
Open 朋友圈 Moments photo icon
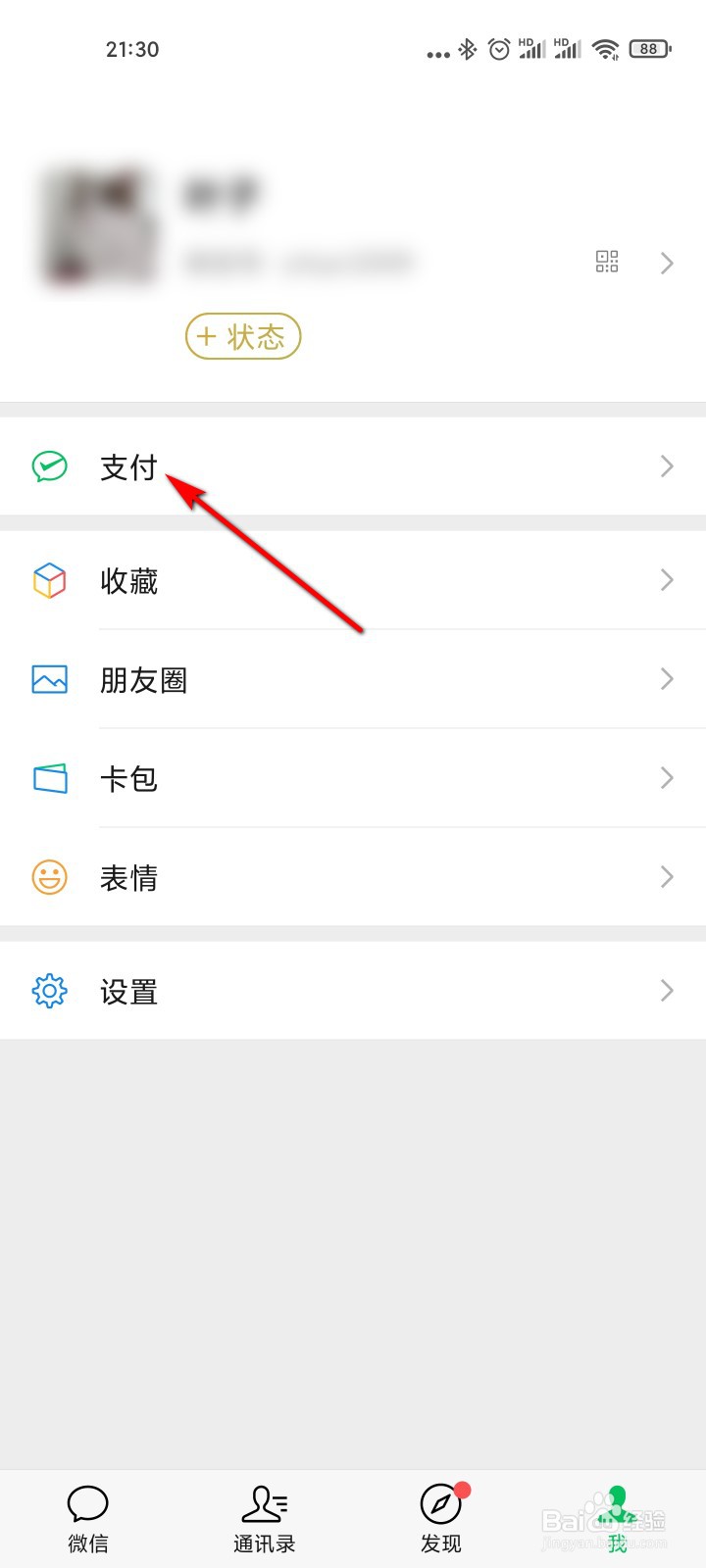point(49,679)
